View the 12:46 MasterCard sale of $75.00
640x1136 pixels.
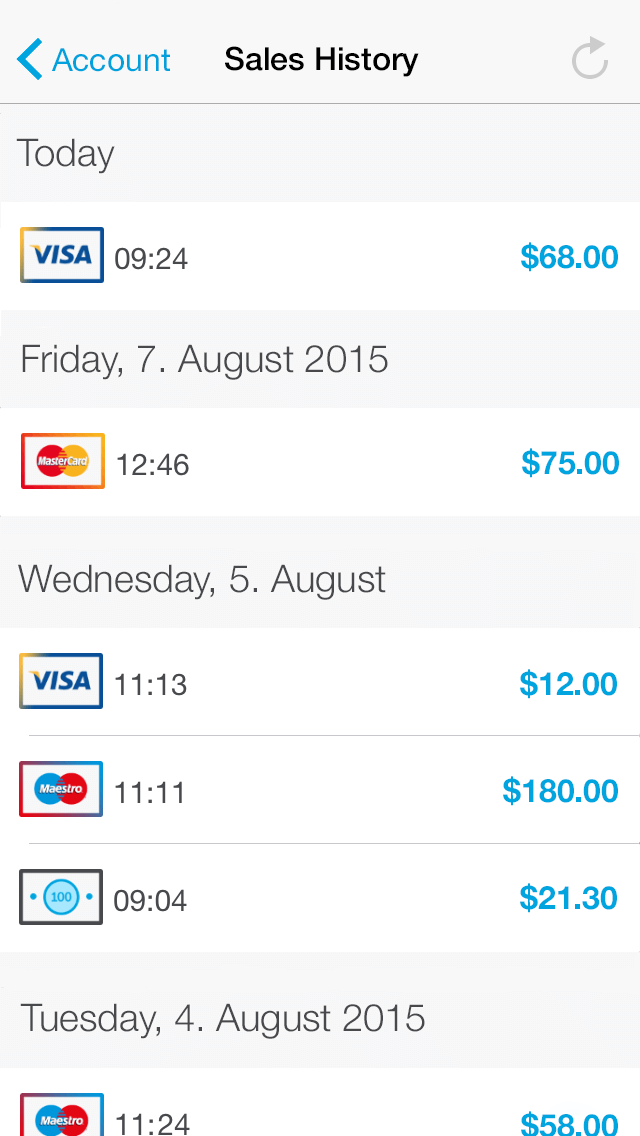320,462
